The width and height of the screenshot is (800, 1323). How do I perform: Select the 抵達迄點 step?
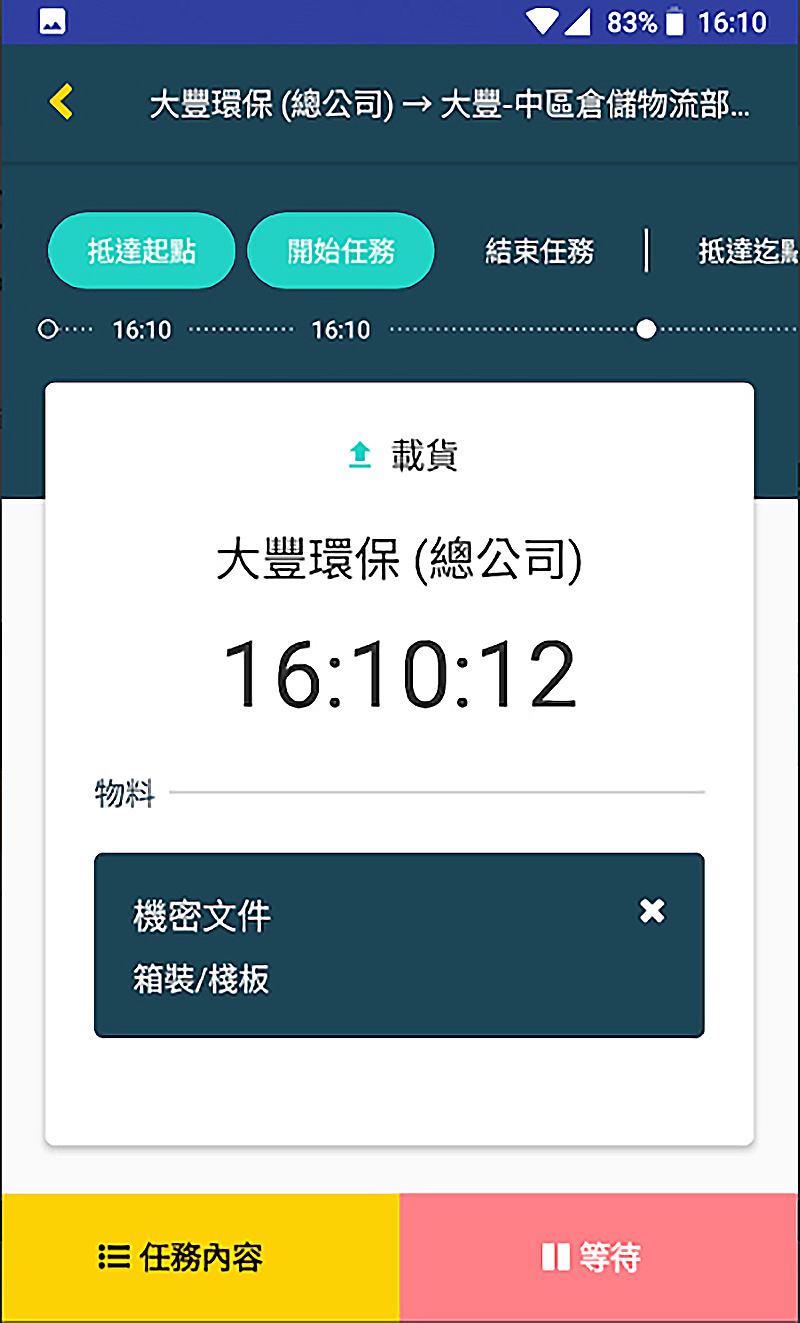748,251
